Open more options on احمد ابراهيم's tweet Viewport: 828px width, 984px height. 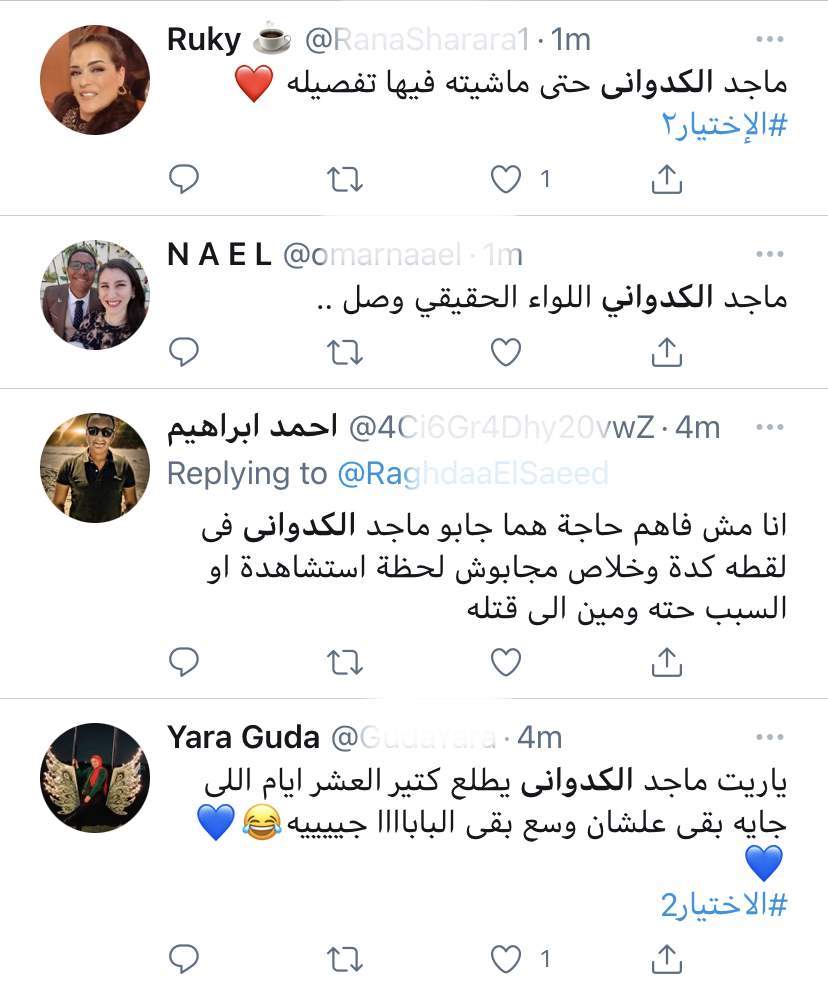(x=770, y=427)
